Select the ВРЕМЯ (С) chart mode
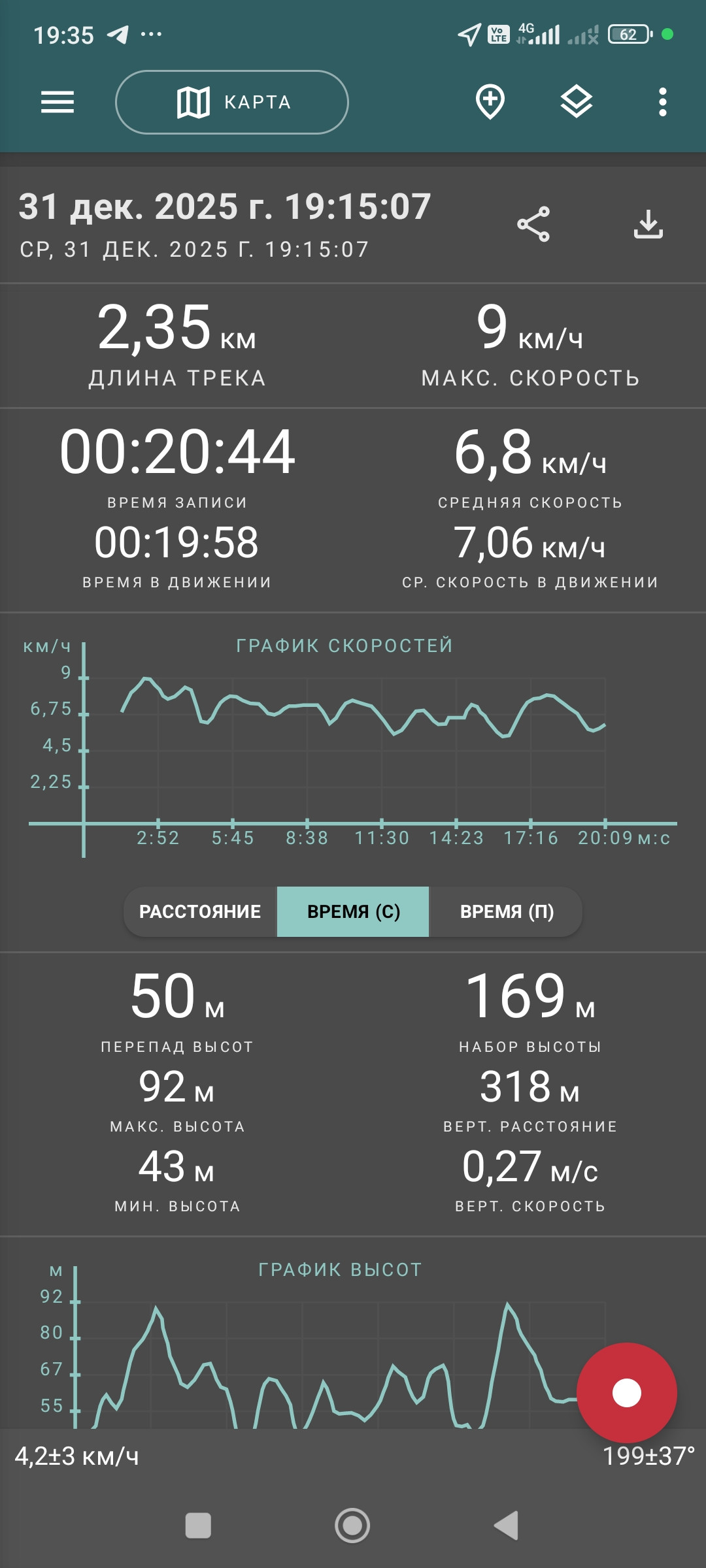Screen dimensions: 706x1568 click(x=353, y=911)
